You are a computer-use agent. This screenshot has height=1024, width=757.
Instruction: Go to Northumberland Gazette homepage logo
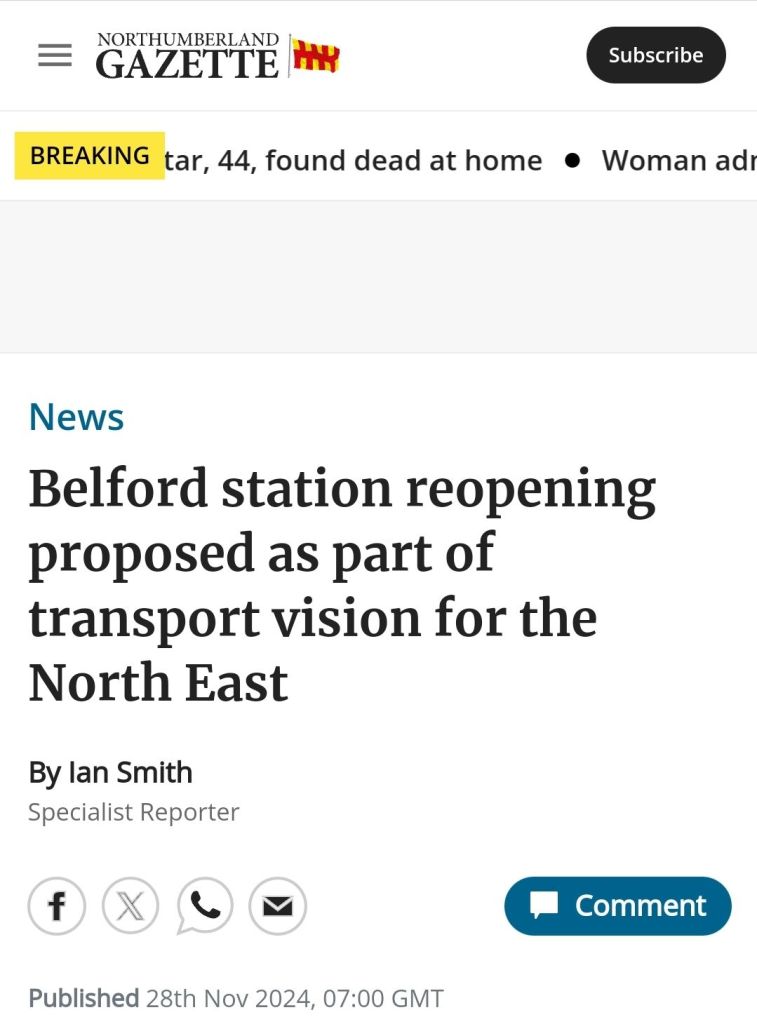[x=217, y=56]
